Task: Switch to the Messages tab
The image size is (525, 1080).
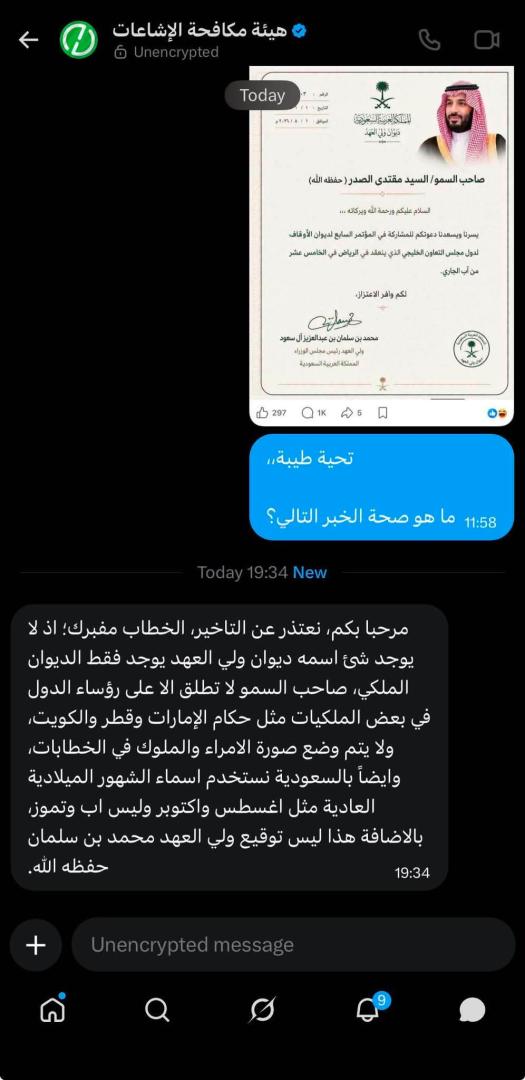Action: point(473,1010)
